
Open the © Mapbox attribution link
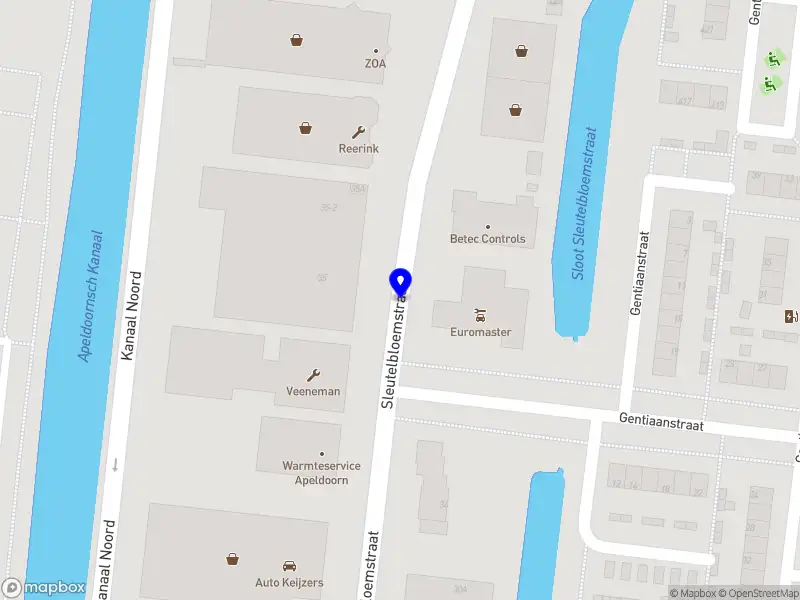694,594
